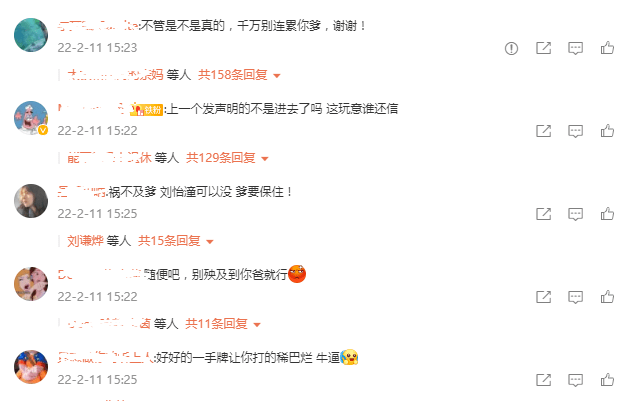Reply to the comment 这玩意谁还信

[575, 131]
